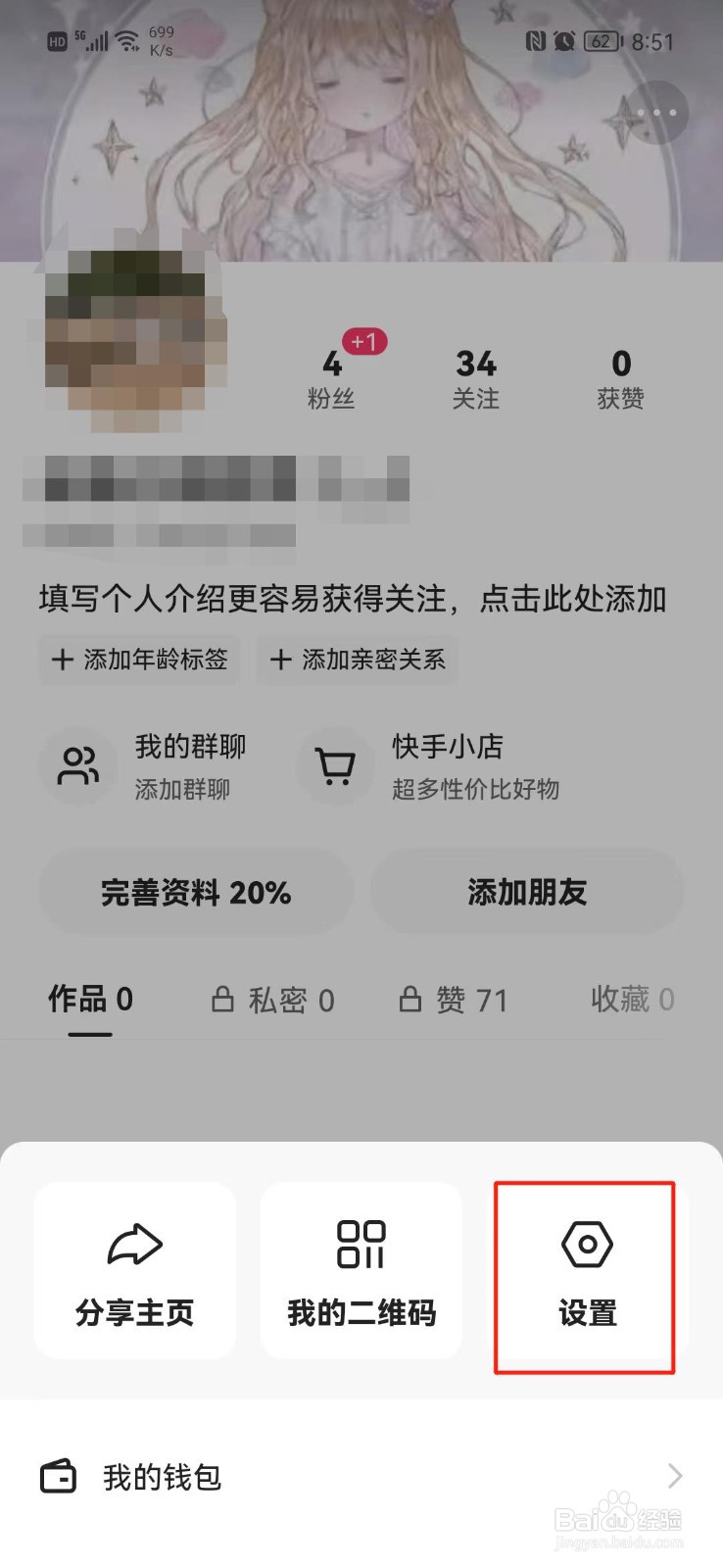This screenshot has width=723, height=1568.
Task: Switch to the 私密 tab
Action: point(272,999)
